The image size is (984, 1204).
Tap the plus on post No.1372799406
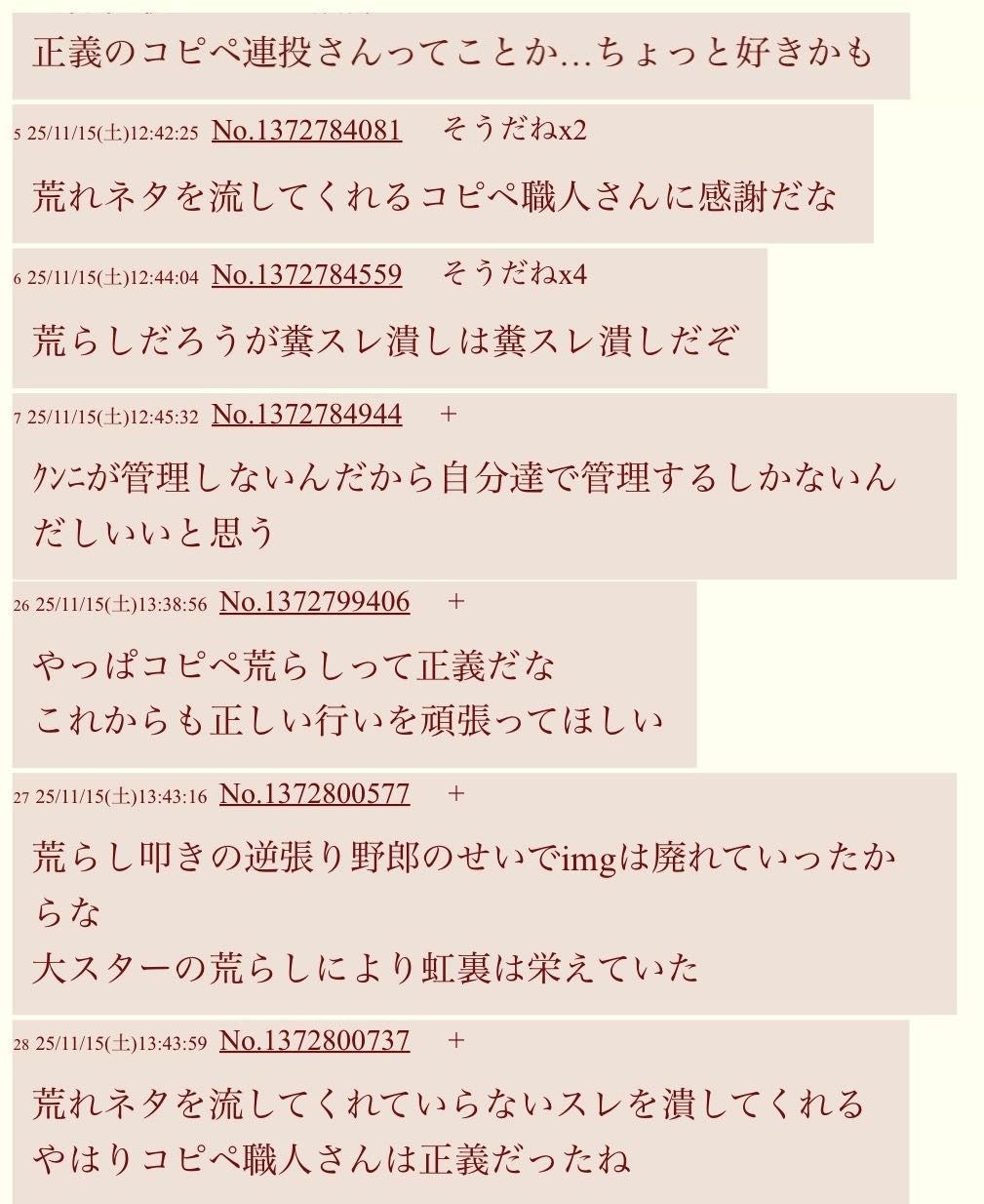coord(455,602)
